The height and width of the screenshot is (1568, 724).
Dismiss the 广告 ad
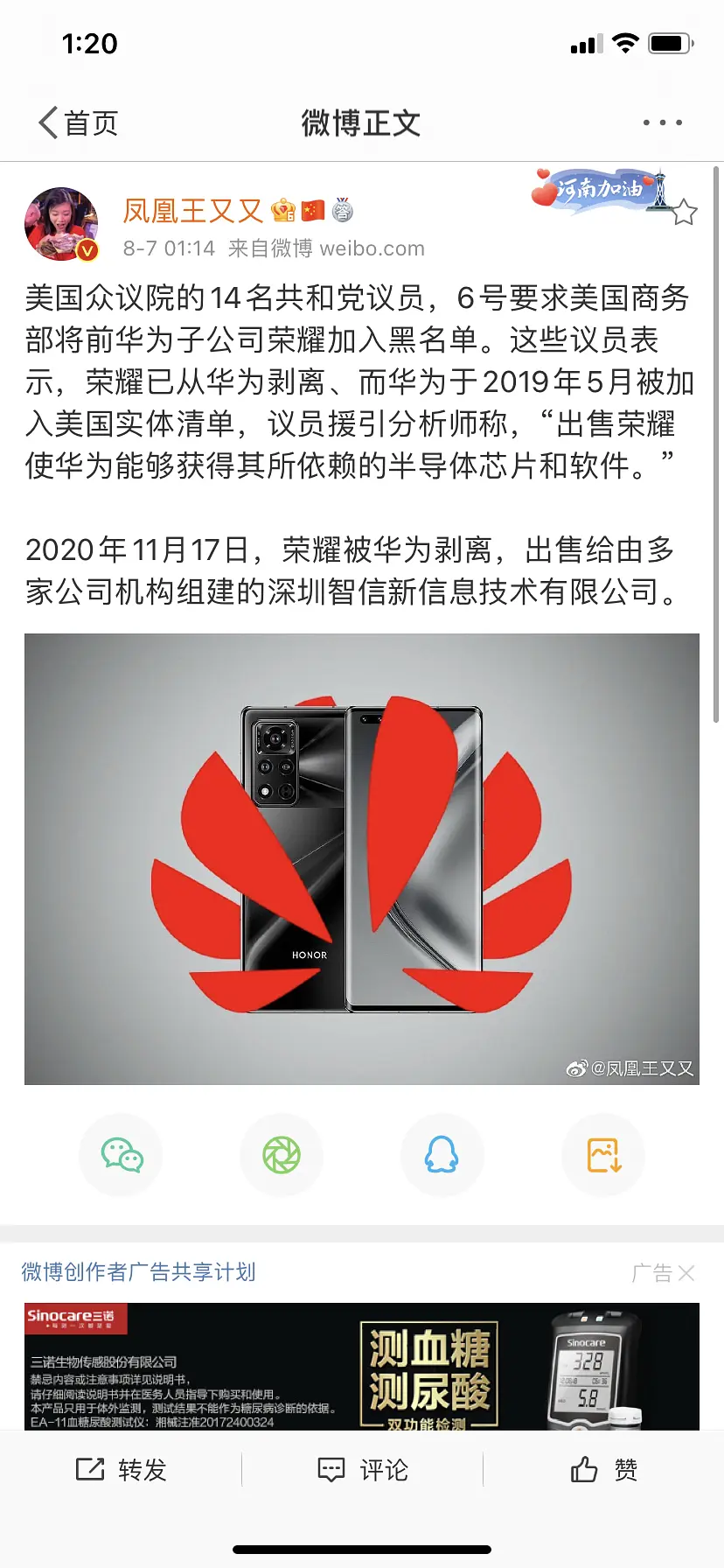tap(686, 1273)
